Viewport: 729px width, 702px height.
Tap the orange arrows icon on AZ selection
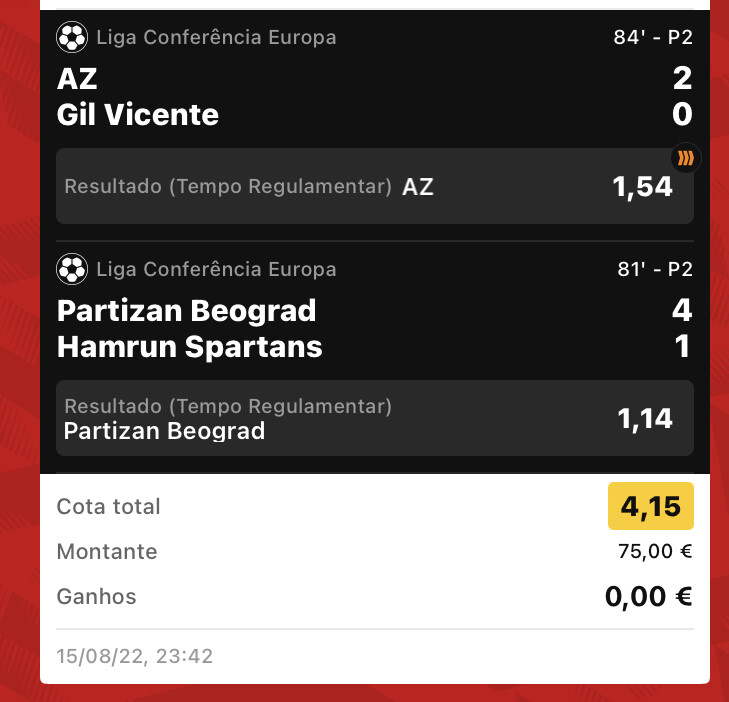tap(686, 158)
